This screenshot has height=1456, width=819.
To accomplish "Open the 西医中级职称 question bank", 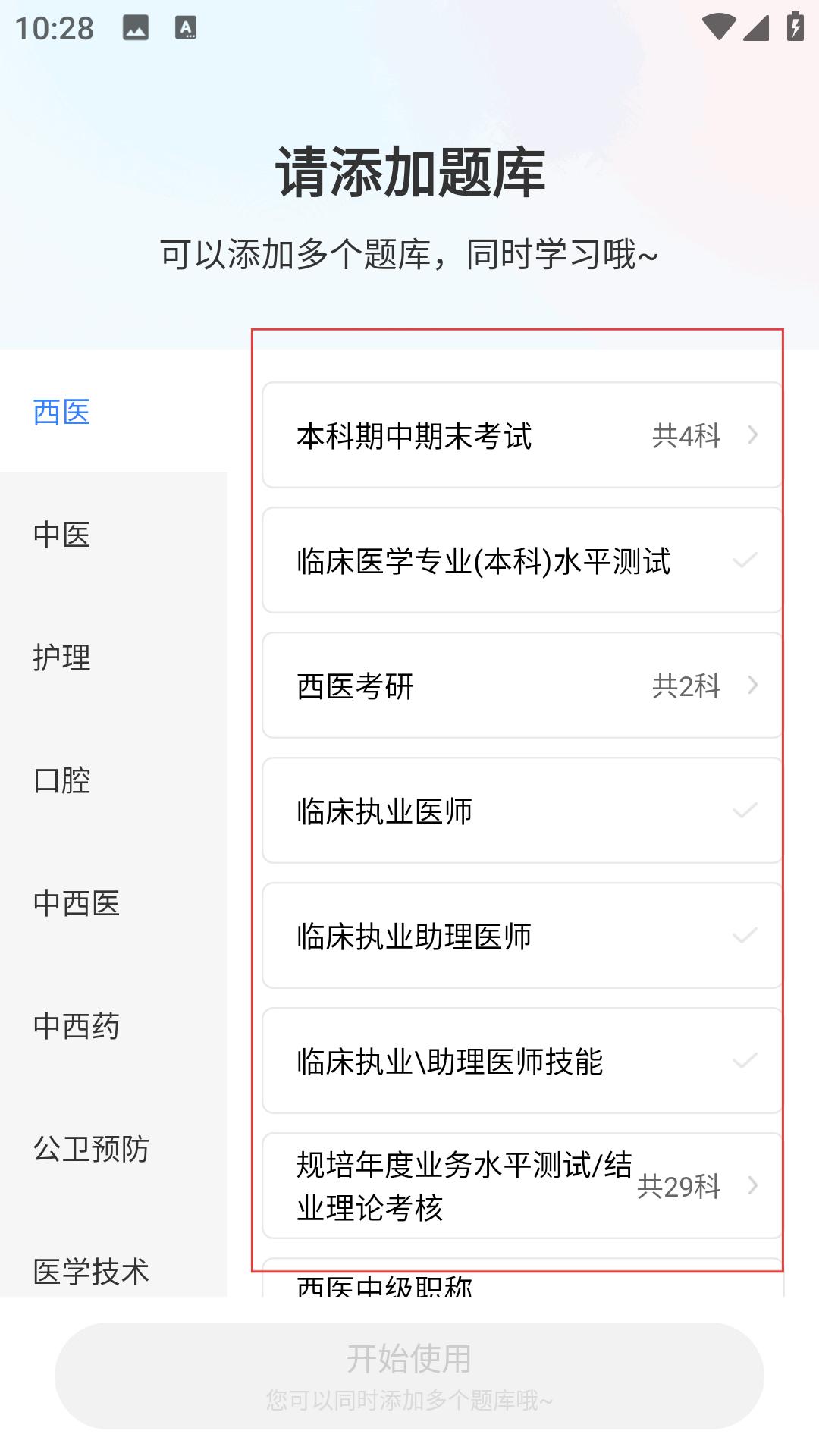I will tap(522, 1283).
